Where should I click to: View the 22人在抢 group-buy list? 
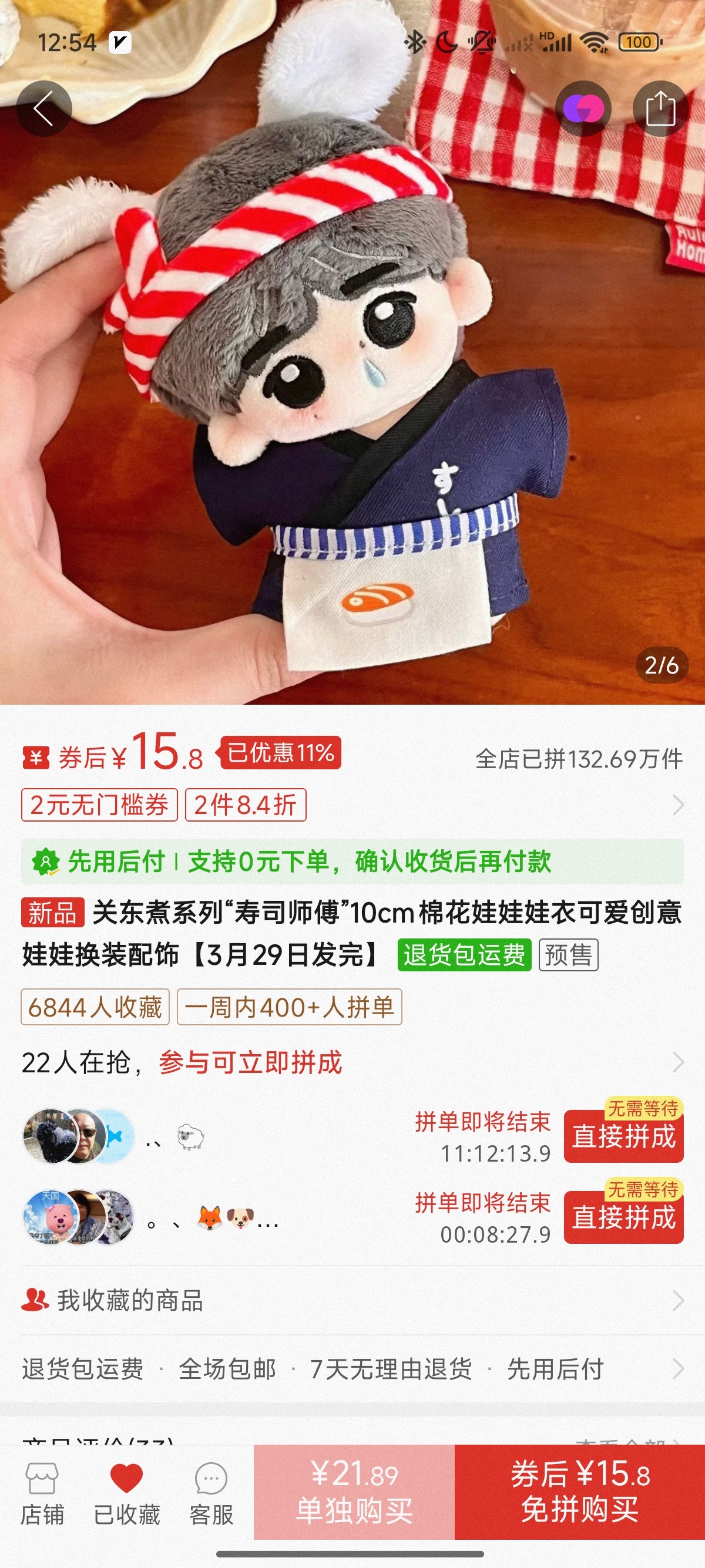352,1062
